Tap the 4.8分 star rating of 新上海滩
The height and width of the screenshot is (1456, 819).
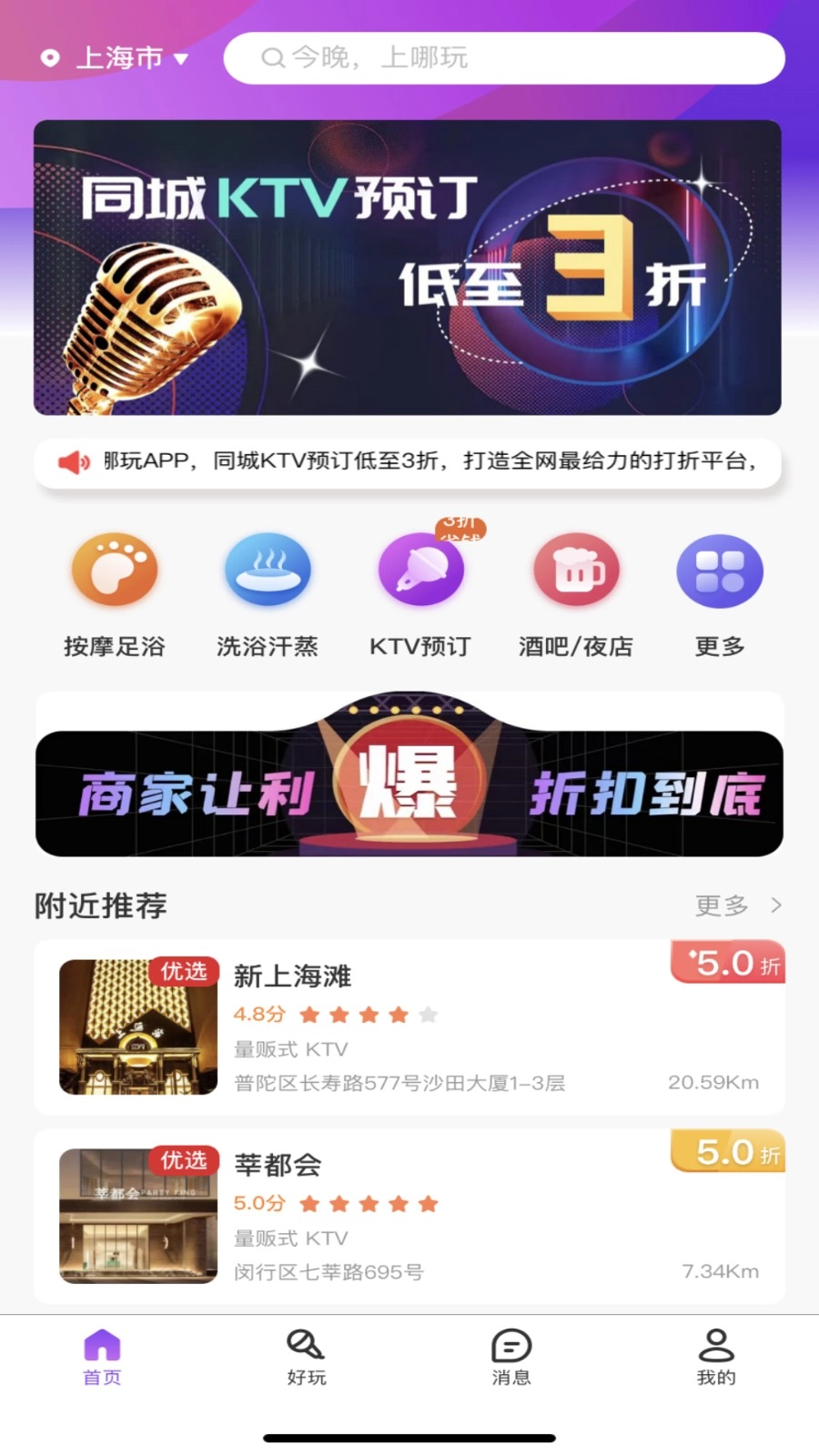click(x=258, y=1013)
